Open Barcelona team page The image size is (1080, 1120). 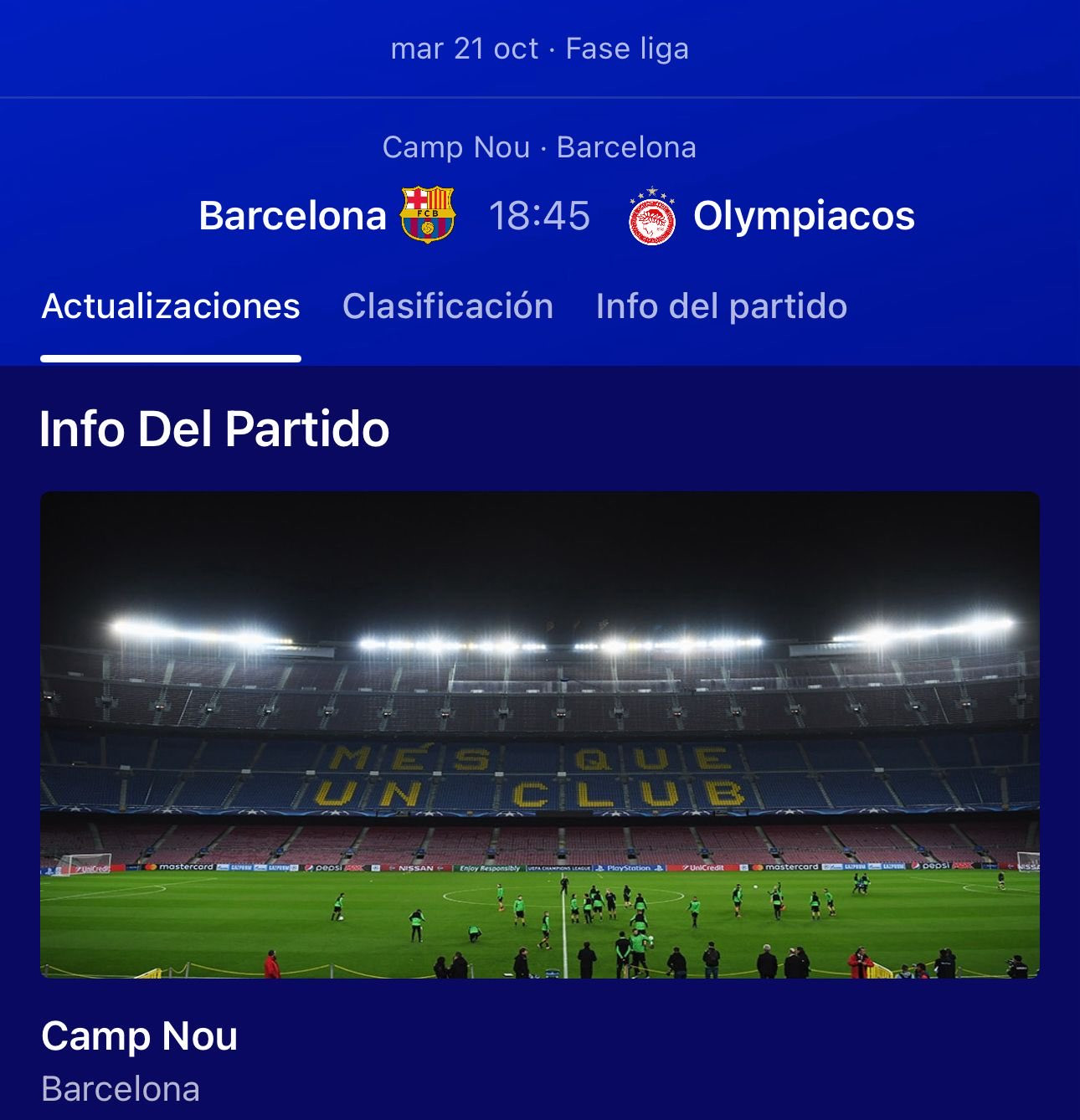click(x=326, y=216)
